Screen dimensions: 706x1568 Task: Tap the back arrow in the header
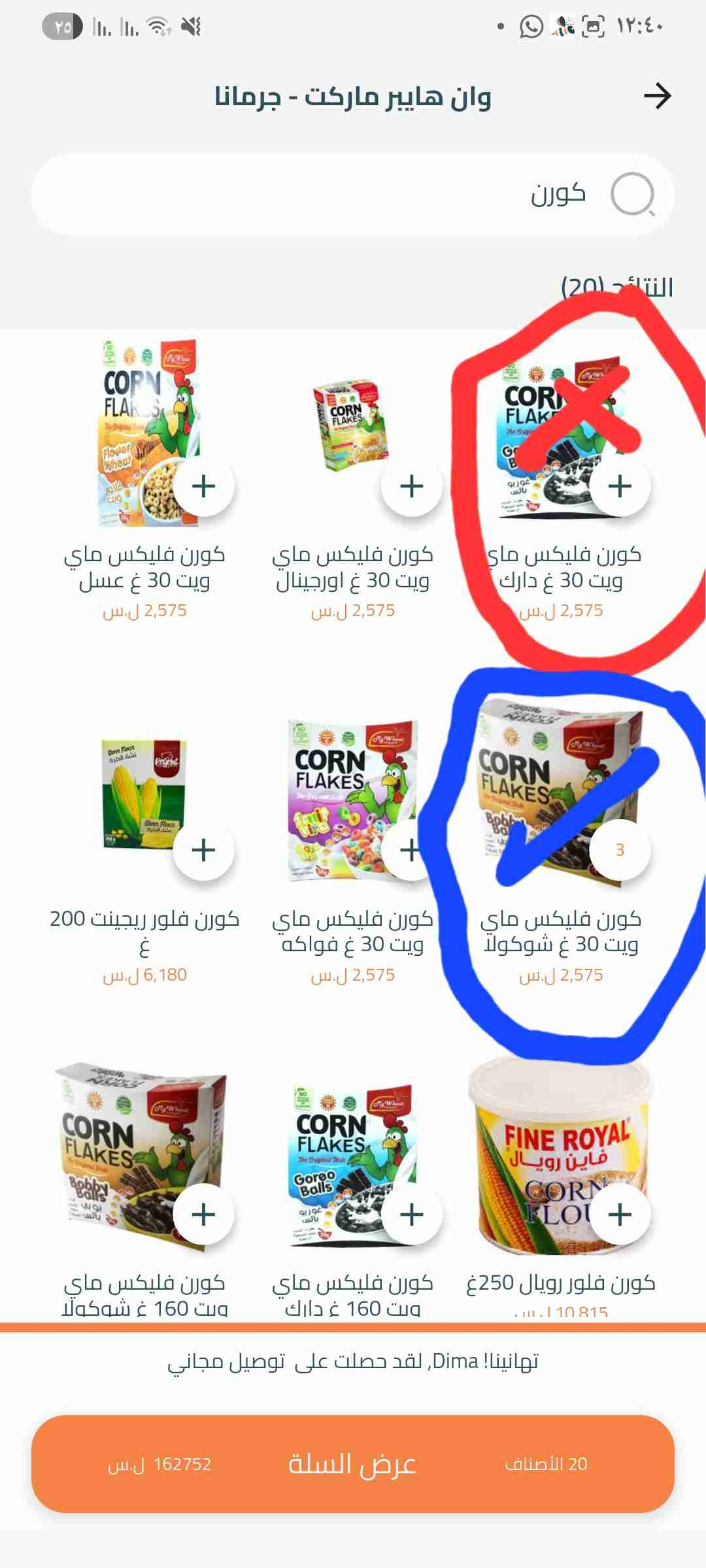(657, 96)
